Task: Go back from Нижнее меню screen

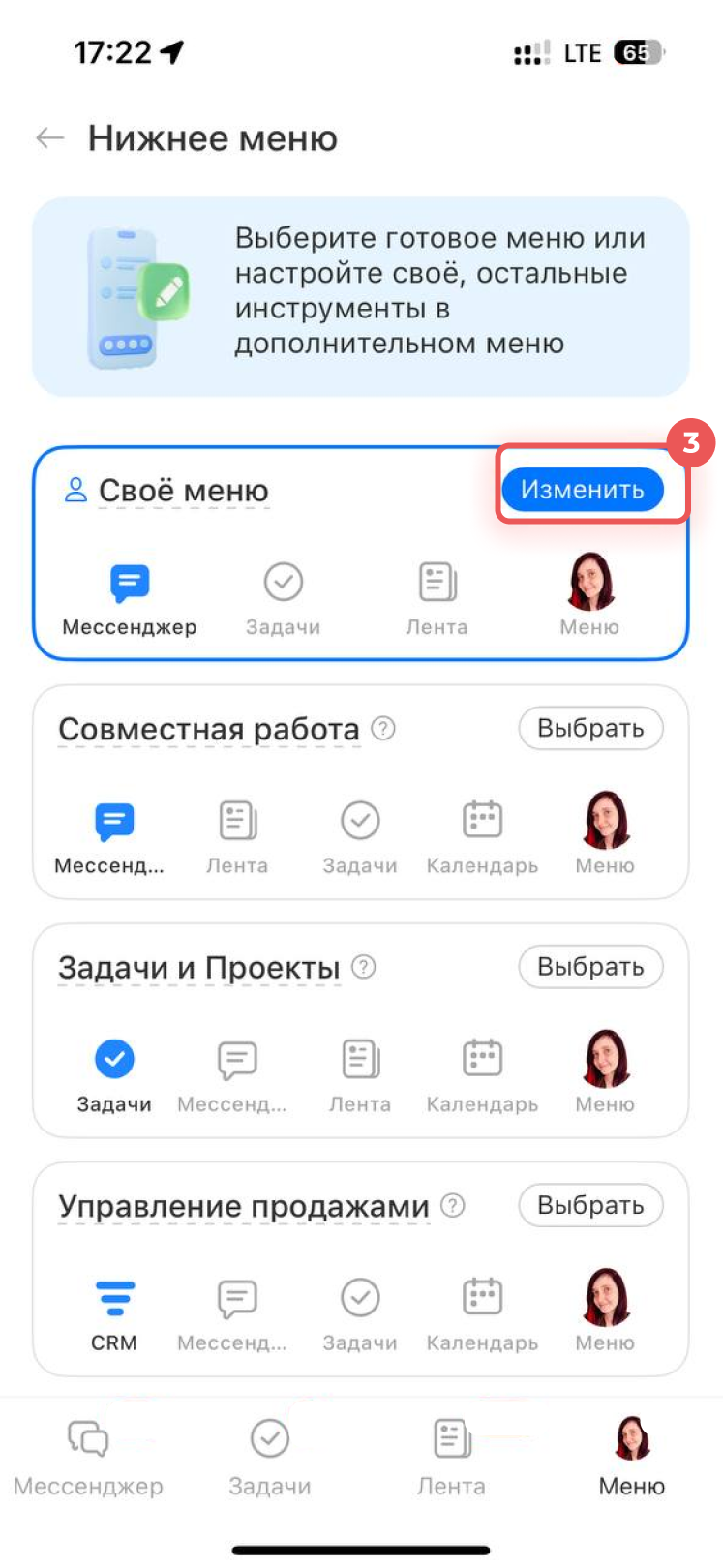Action: [49, 138]
